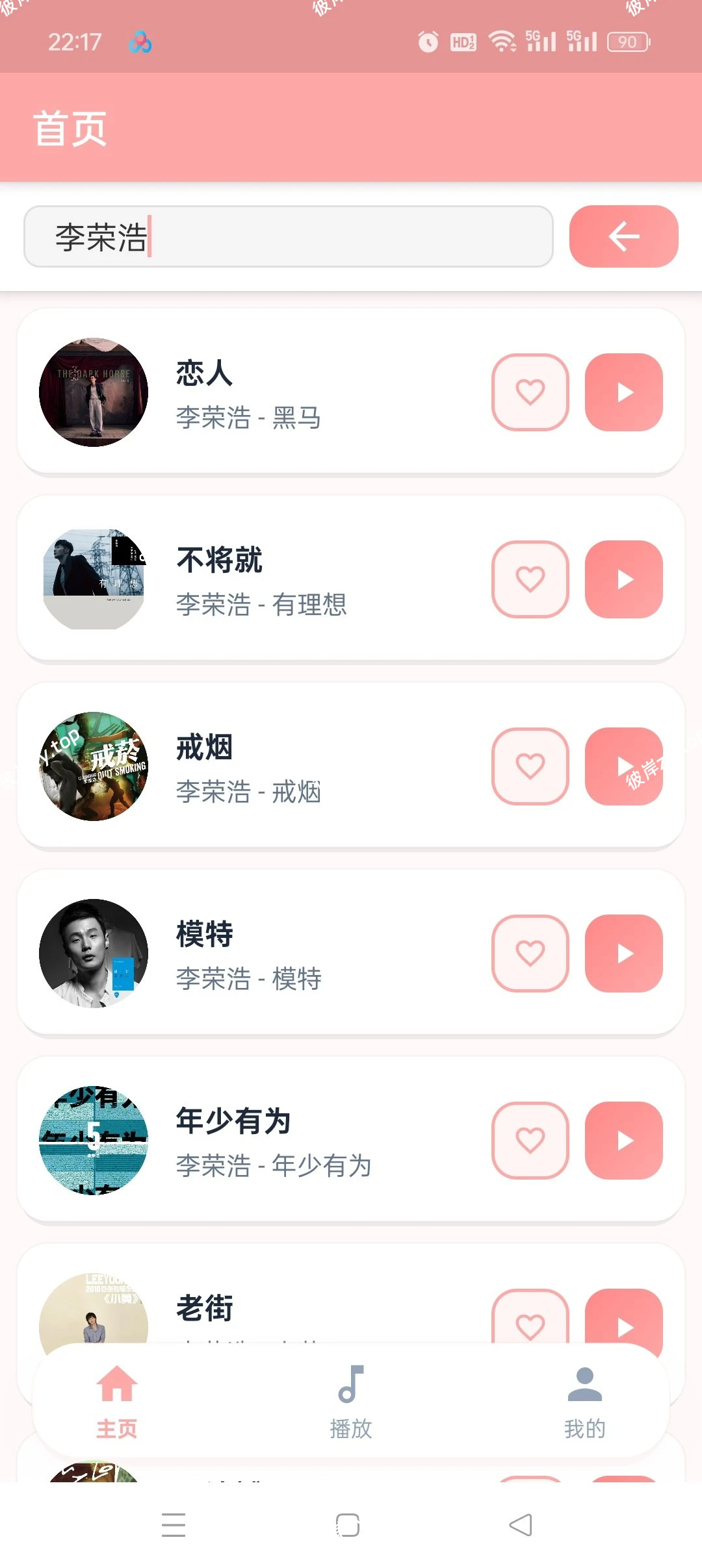This screenshot has height=1568, width=702.
Task: Switch to the 播放 tab
Action: (x=350, y=1403)
